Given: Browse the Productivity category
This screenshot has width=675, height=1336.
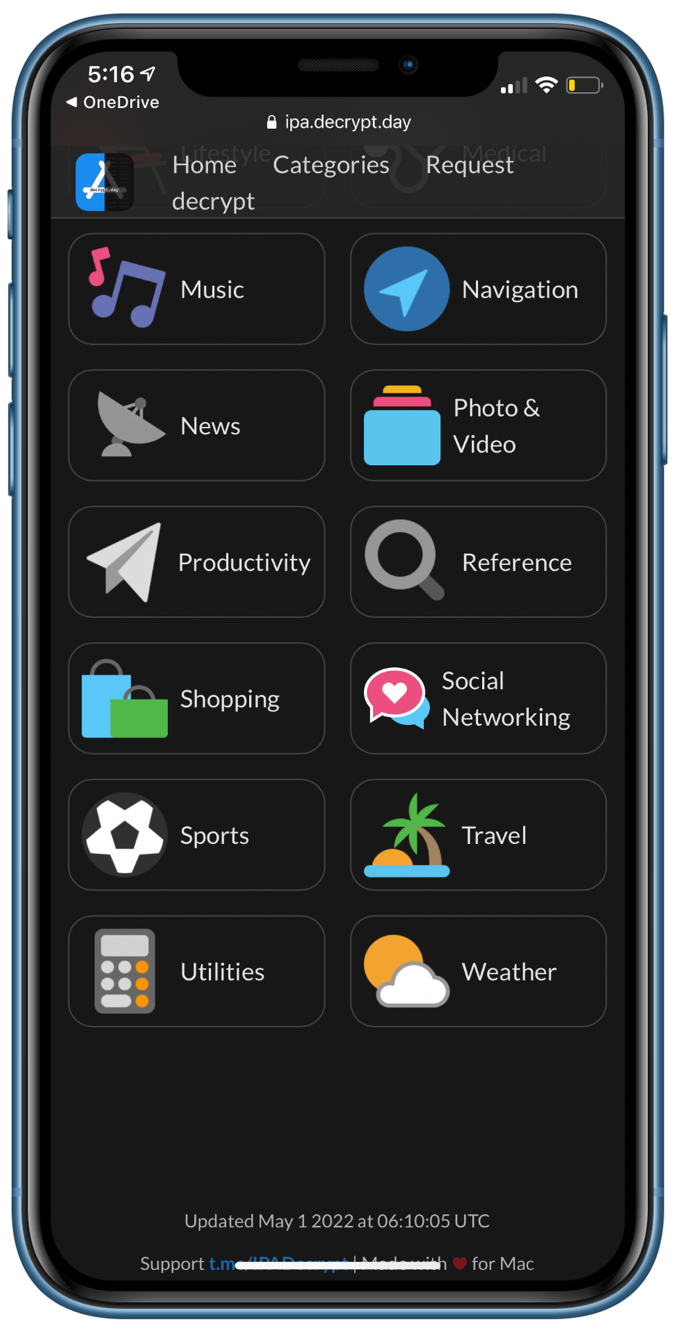Looking at the screenshot, I should (x=196, y=562).
